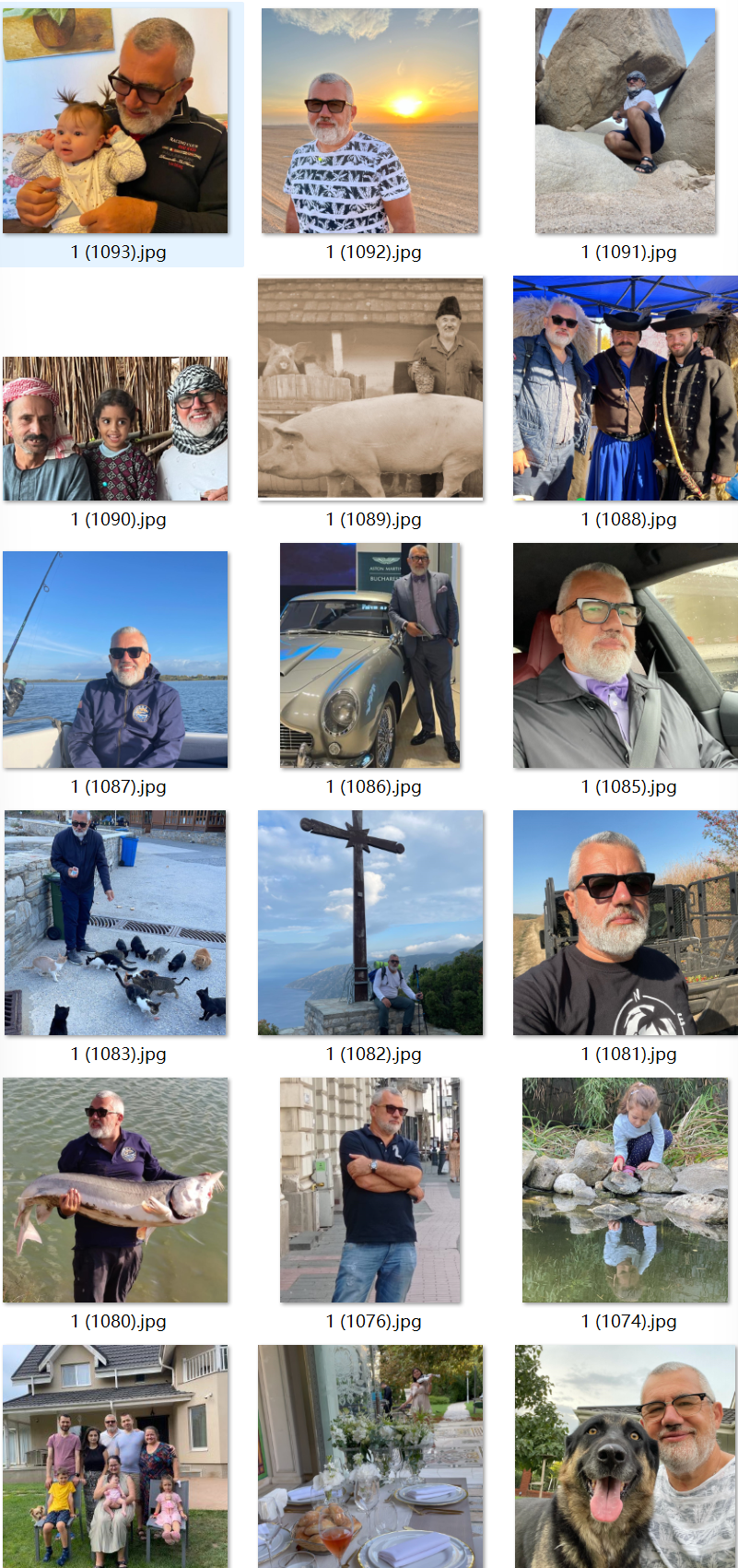The image size is (738, 1568).
Task: Open the pond photo 1 (1074).jpg
Action: 625,1190
